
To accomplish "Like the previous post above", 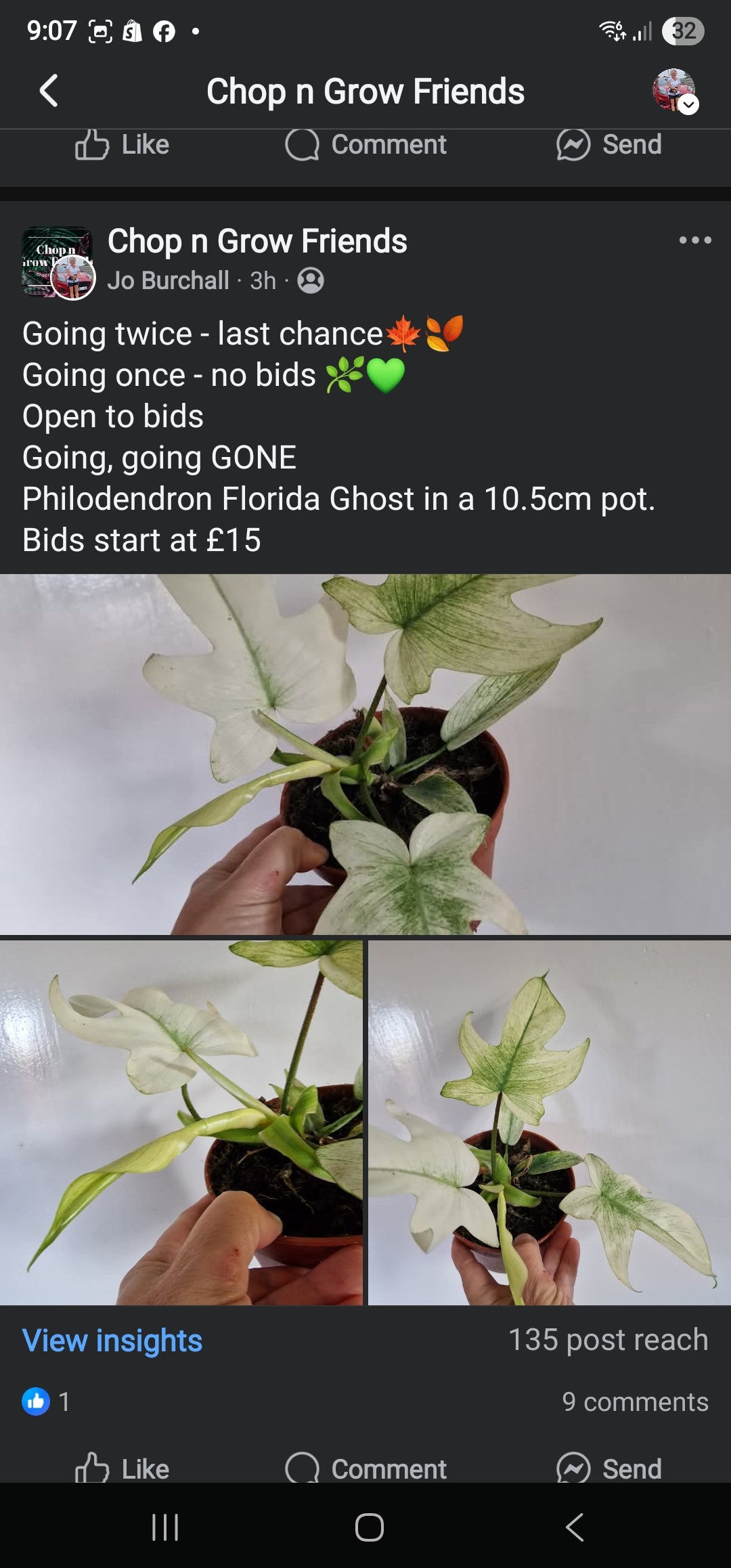I will (123, 145).
